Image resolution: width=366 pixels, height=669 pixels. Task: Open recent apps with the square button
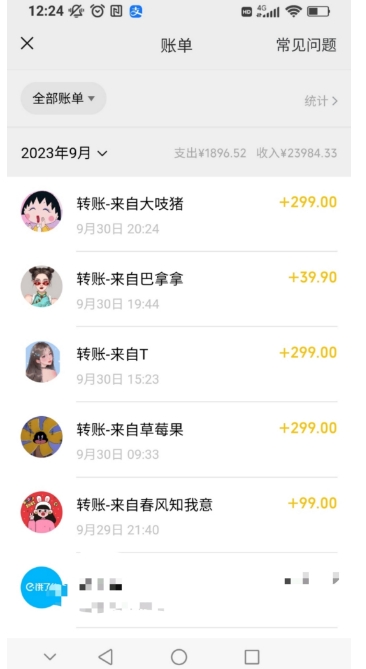(252, 656)
